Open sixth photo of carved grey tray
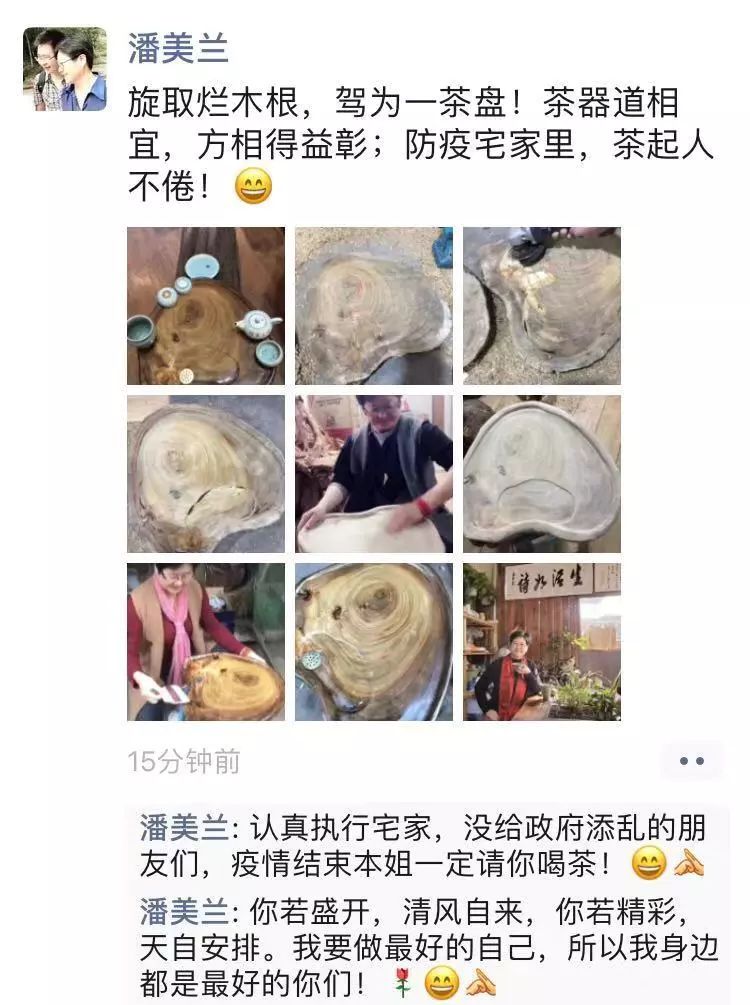 542,474
